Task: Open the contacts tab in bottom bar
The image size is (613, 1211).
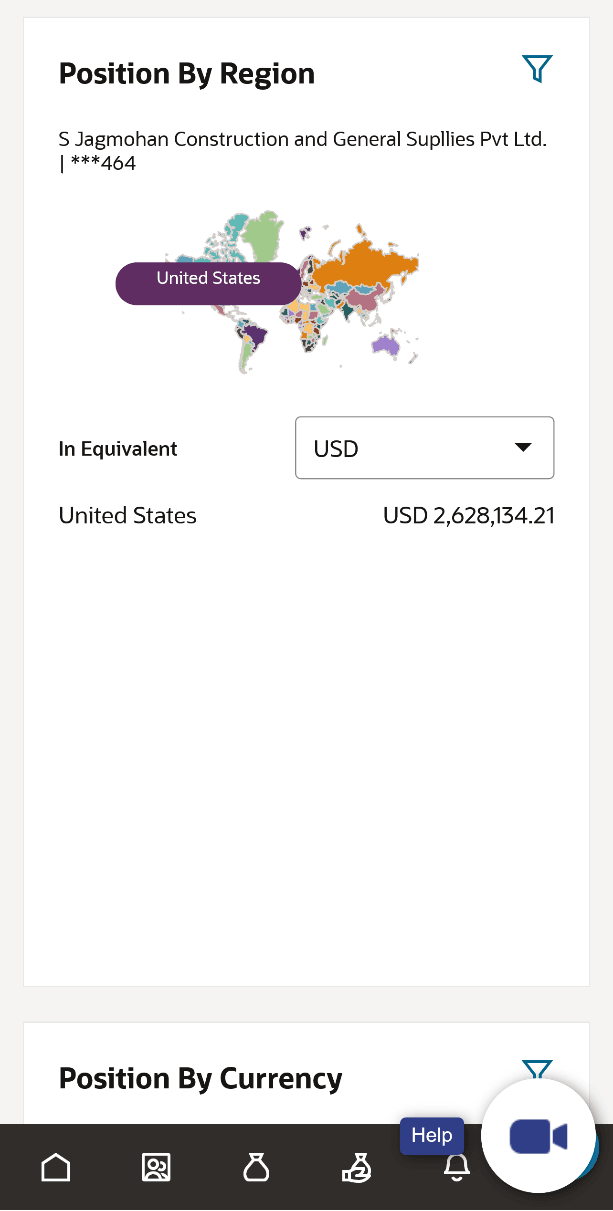Action: (156, 1167)
